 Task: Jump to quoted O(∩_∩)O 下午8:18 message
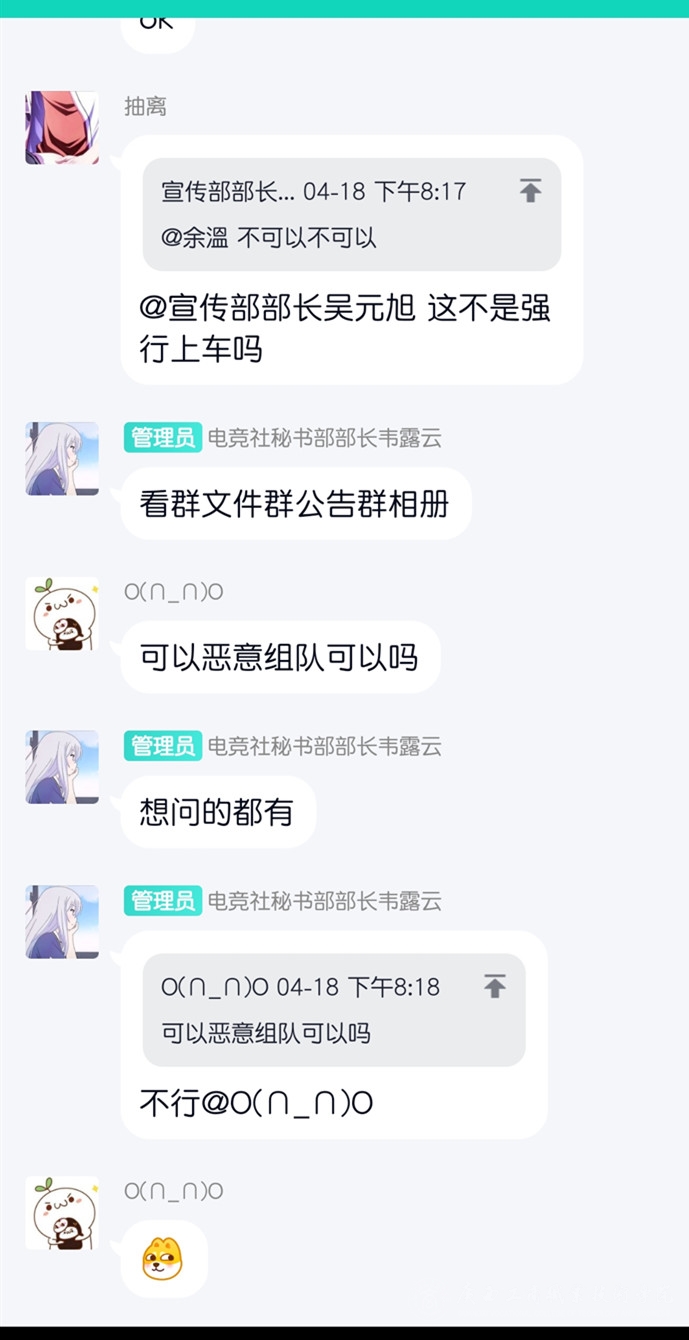(x=494, y=987)
